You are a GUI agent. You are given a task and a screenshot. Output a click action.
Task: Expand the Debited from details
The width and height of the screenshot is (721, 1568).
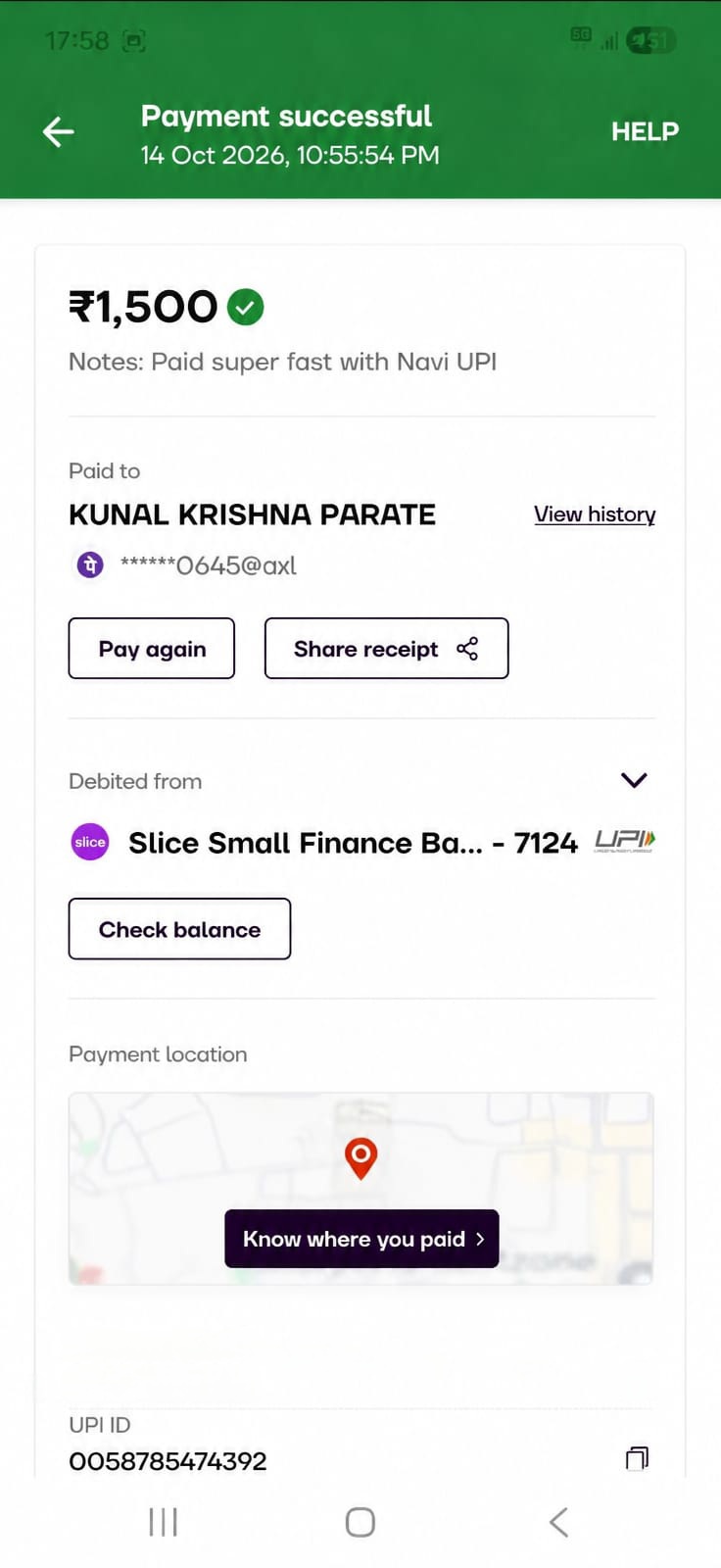[x=634, y=780]
